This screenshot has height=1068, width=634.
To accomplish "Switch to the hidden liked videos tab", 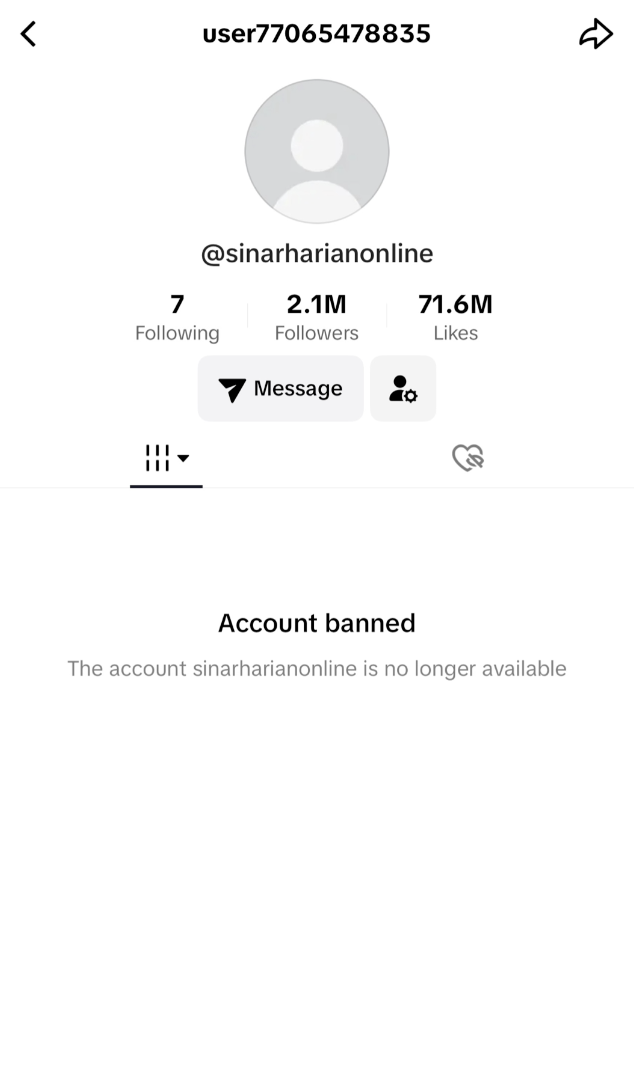I will click(468, 458).
